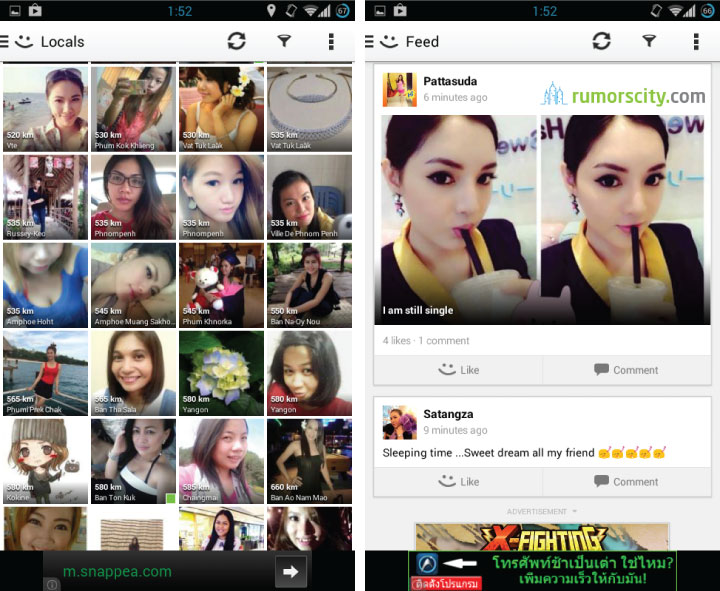View the 660 km Ban Ao Nam Mao profile
Image resolution: width=720 pixels, height=591 pixels.
[309, 461]
